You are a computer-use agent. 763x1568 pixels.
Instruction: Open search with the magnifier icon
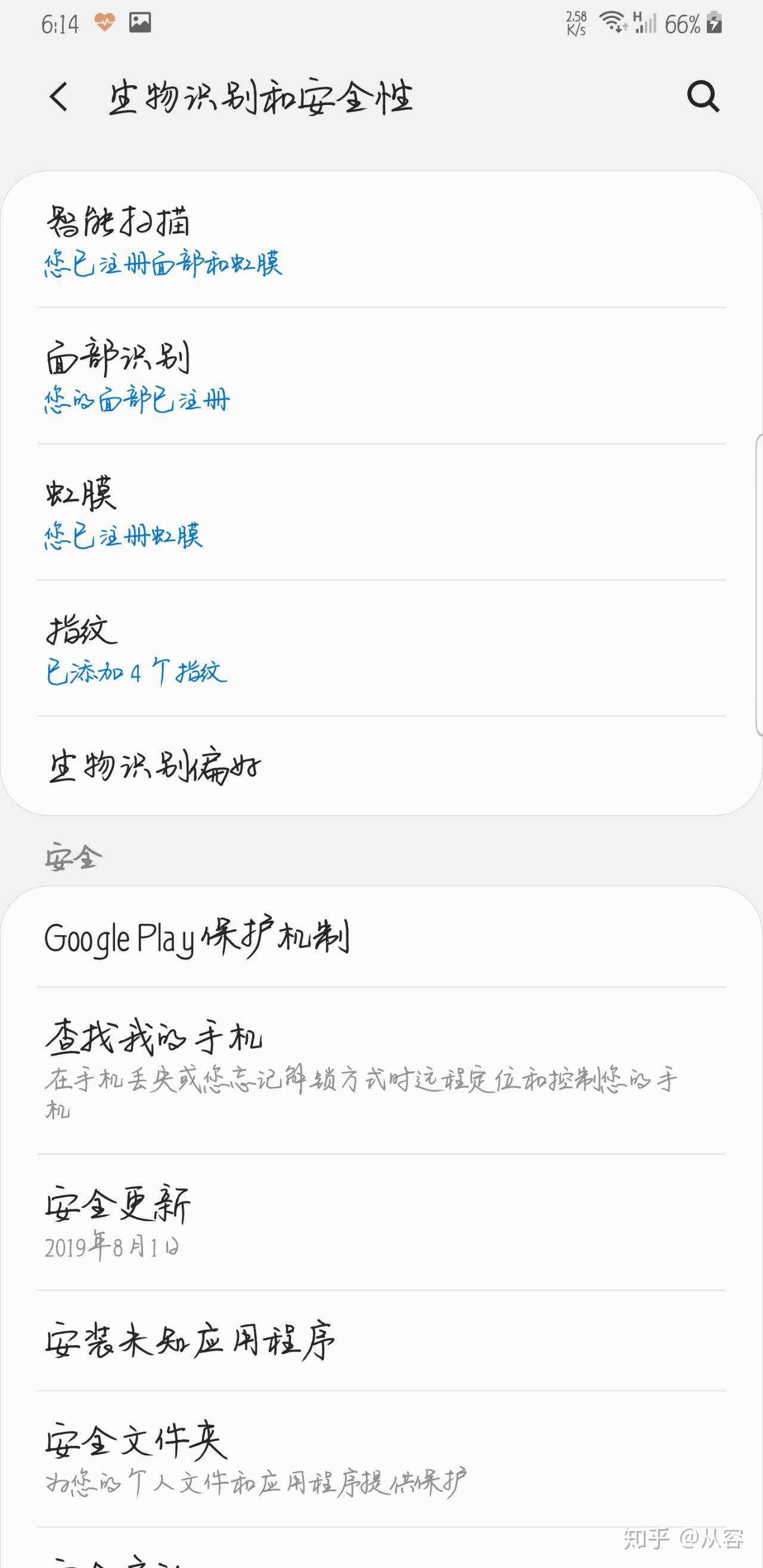click(x=703, y=97)
